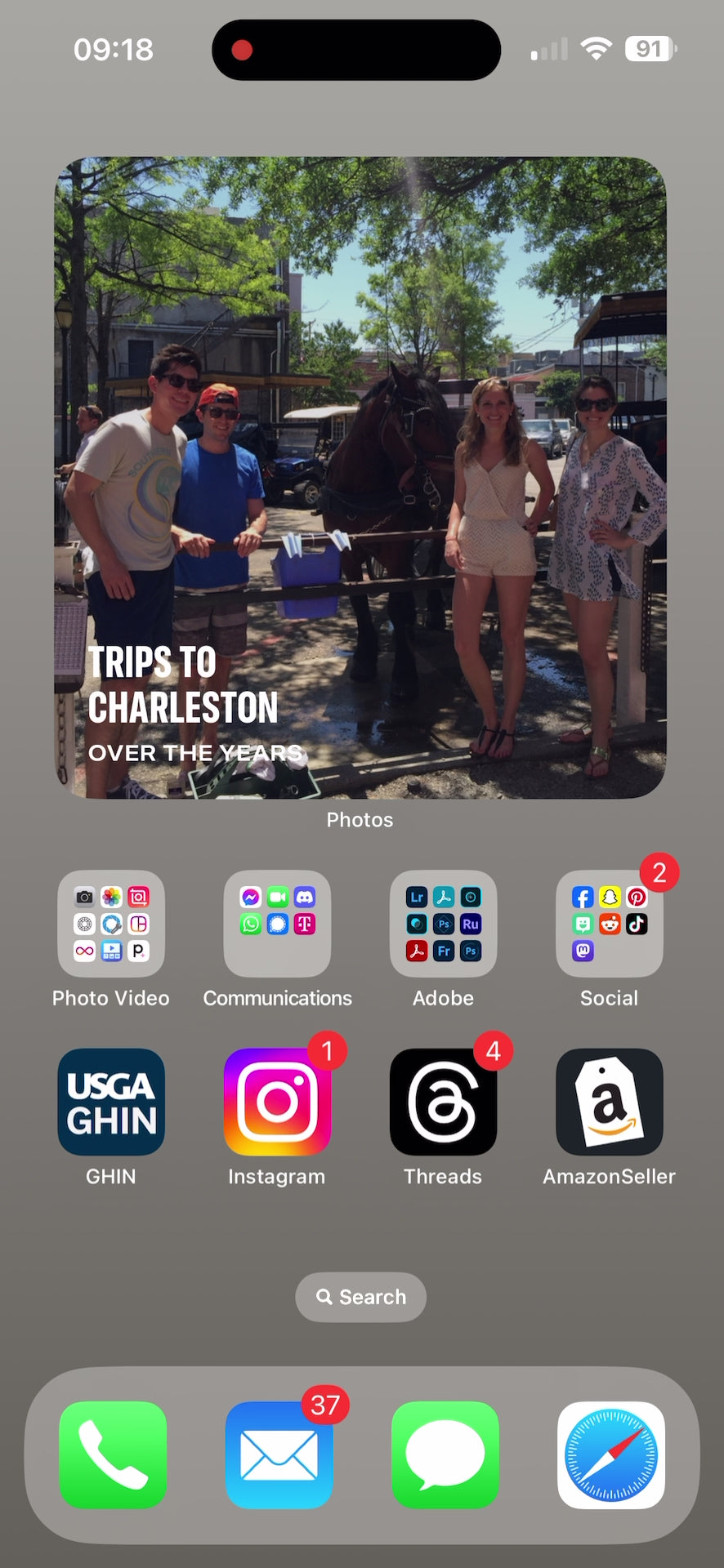This screenshot has width=724, height=1568.
Task: Open the Trips to Charleston Photos widget
Action: pyautogui.click(x=360, y=478)
